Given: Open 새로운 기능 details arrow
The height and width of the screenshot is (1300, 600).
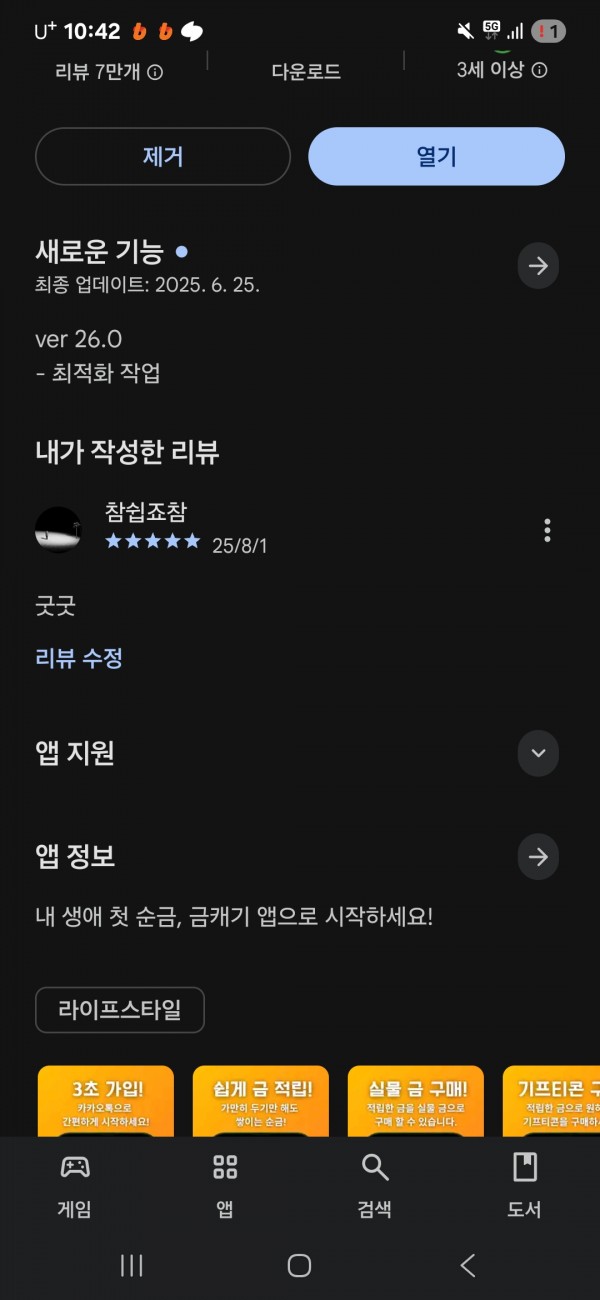Looking at the screenshot, I should click(538, 266).
